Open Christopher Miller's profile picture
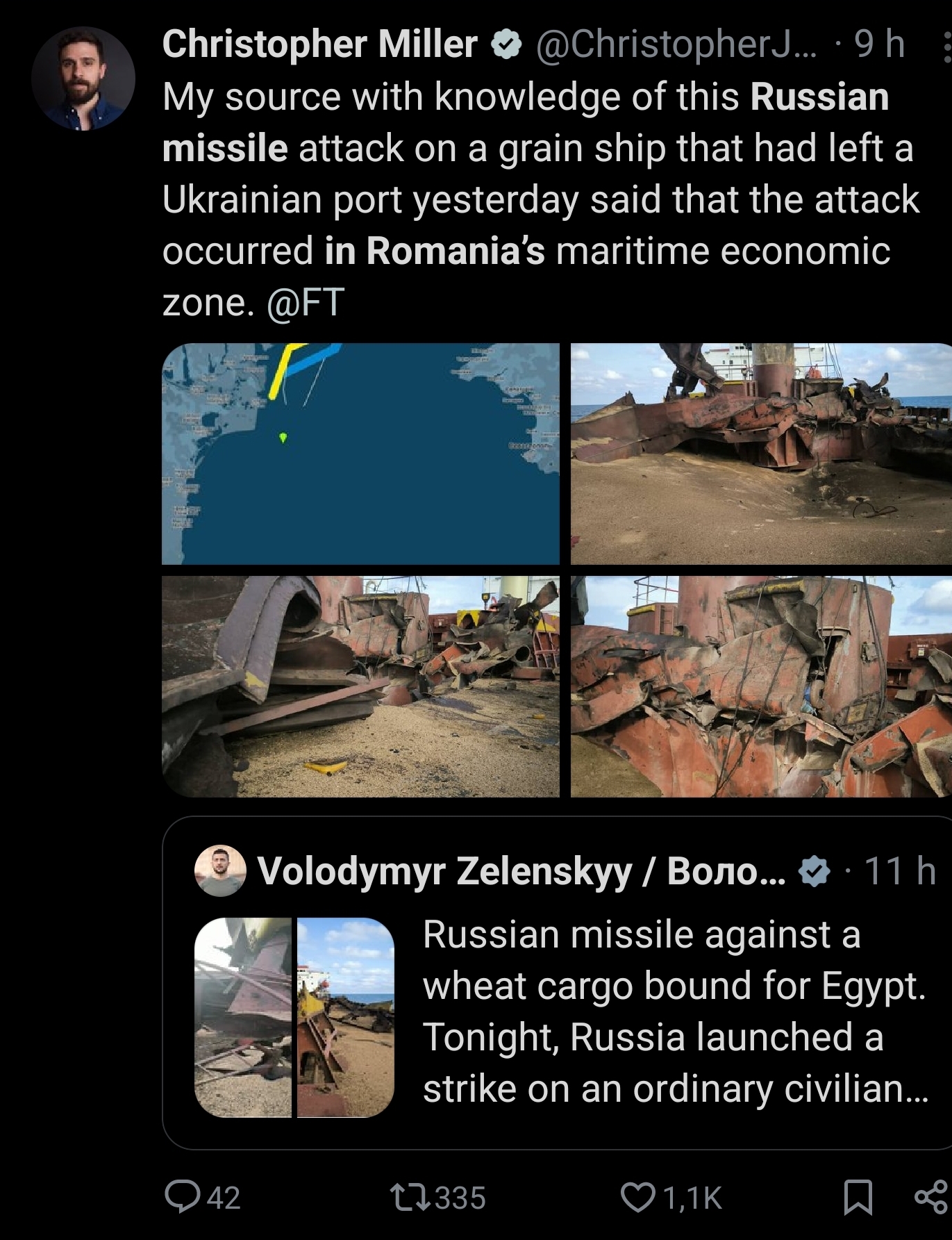The height and width of the screenshot is (1240, 952). pyautogui.click(x=83, y=78)
